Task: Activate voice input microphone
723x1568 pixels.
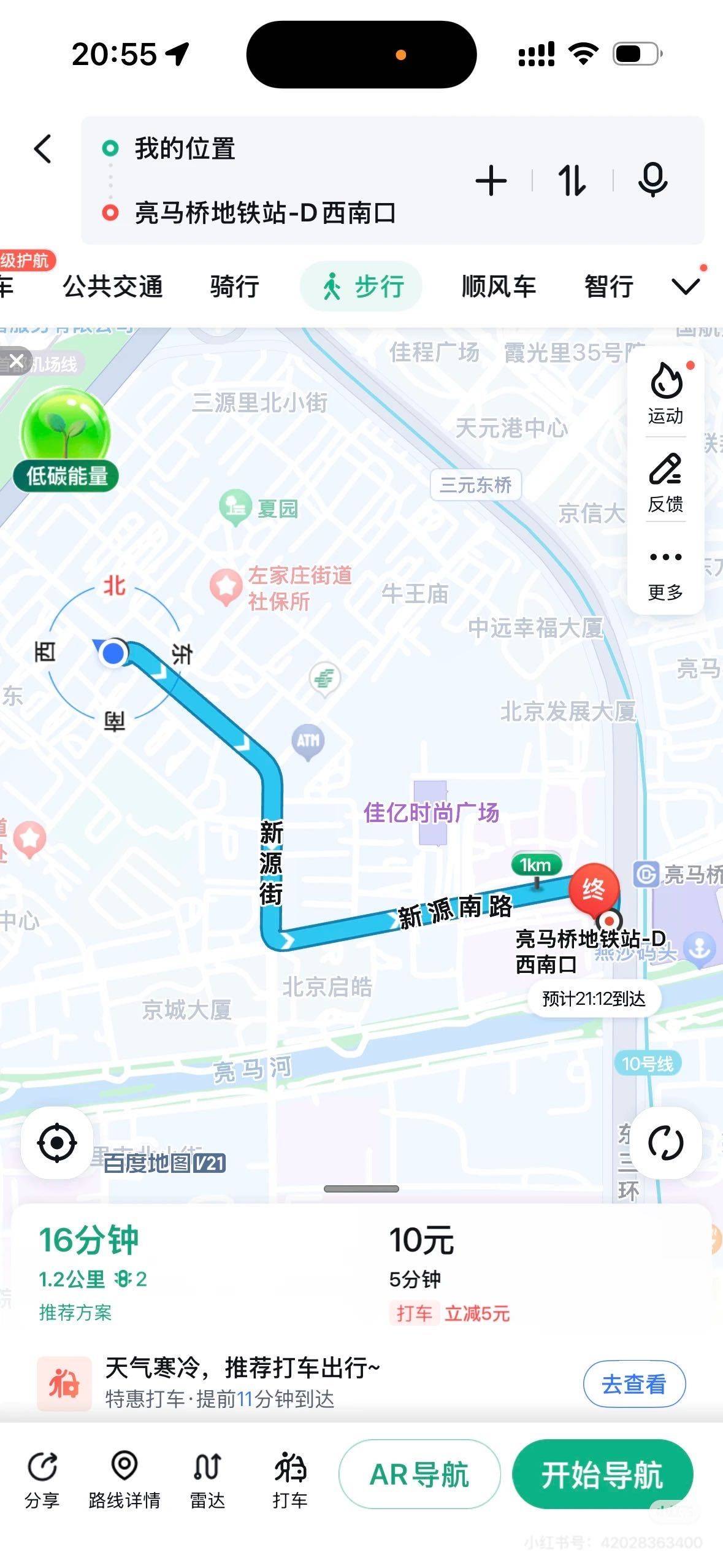Action: tap(652, 180)
